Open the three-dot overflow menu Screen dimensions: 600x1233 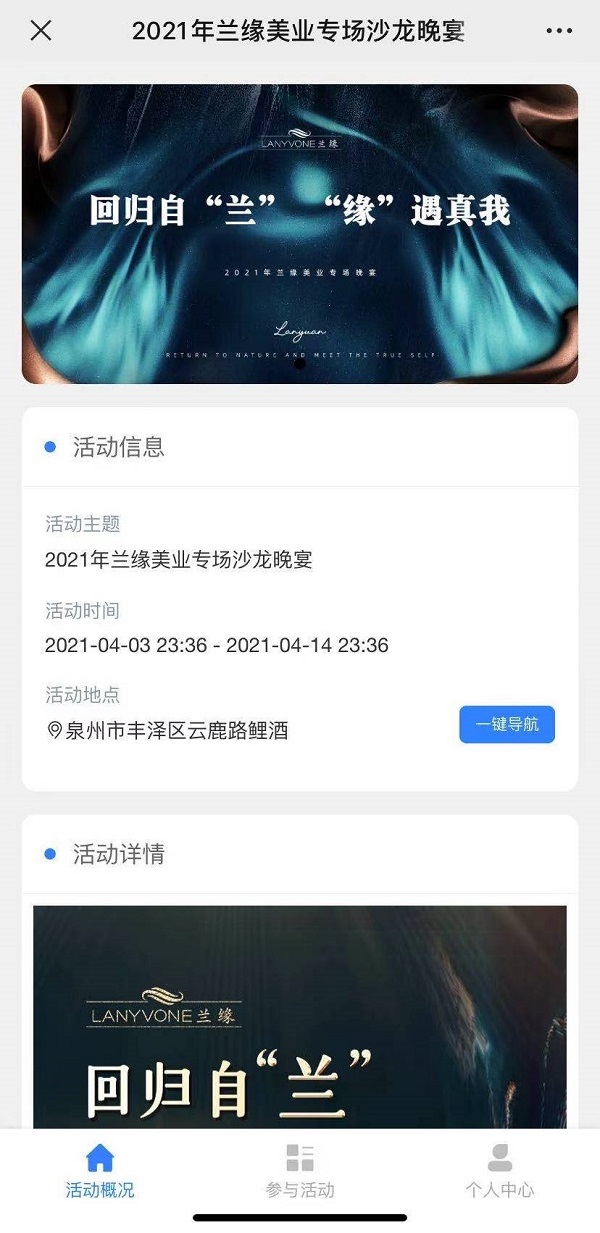[x=559, y=31]
